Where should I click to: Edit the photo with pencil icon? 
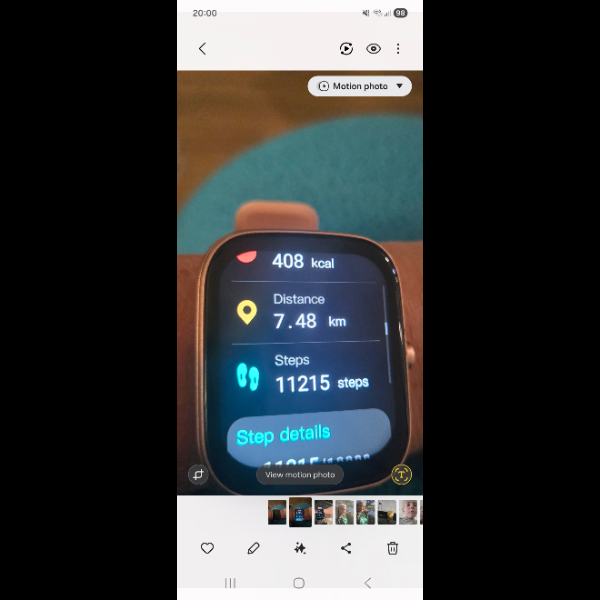point(253,548)
